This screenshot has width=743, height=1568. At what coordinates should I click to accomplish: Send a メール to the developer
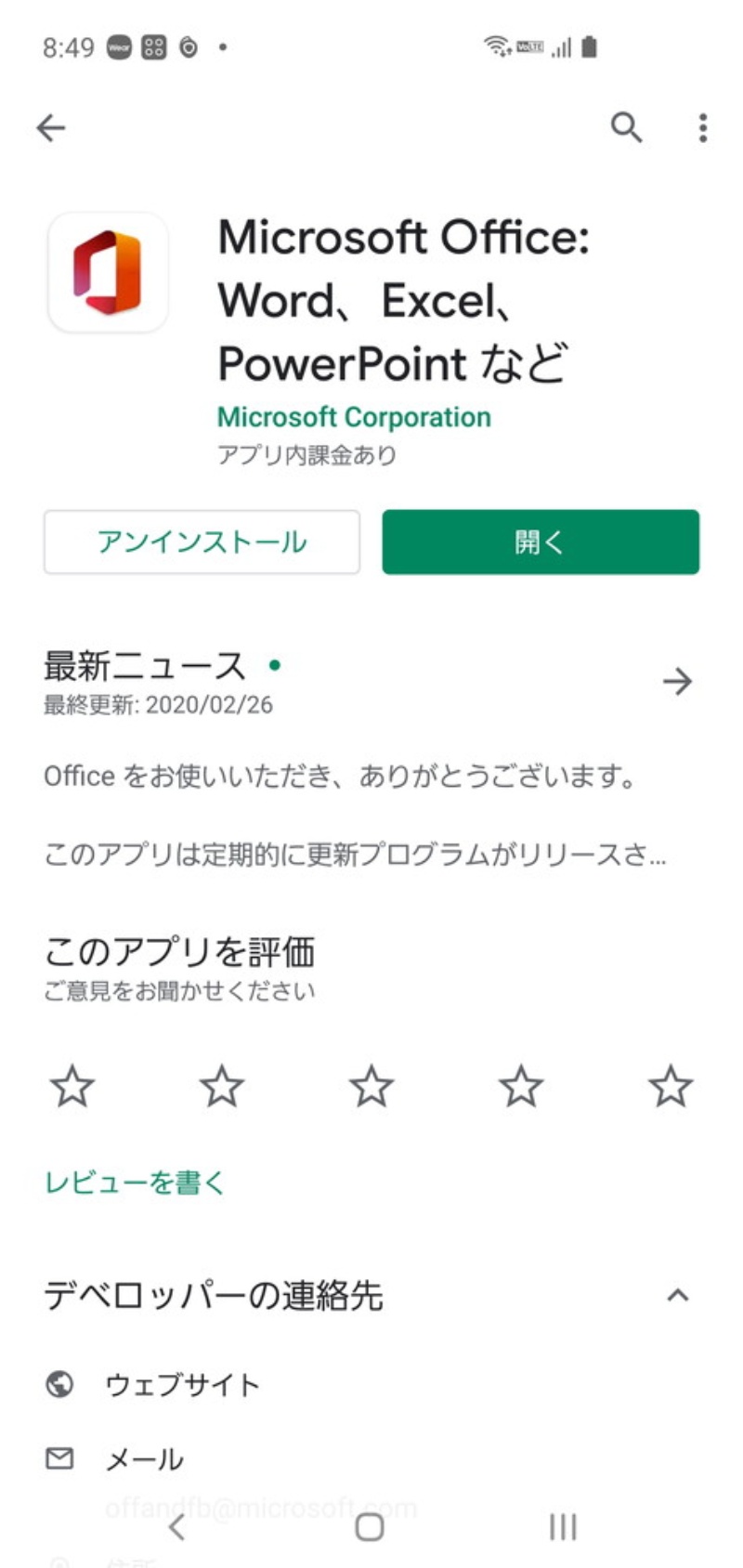[x=144, y=1459]
